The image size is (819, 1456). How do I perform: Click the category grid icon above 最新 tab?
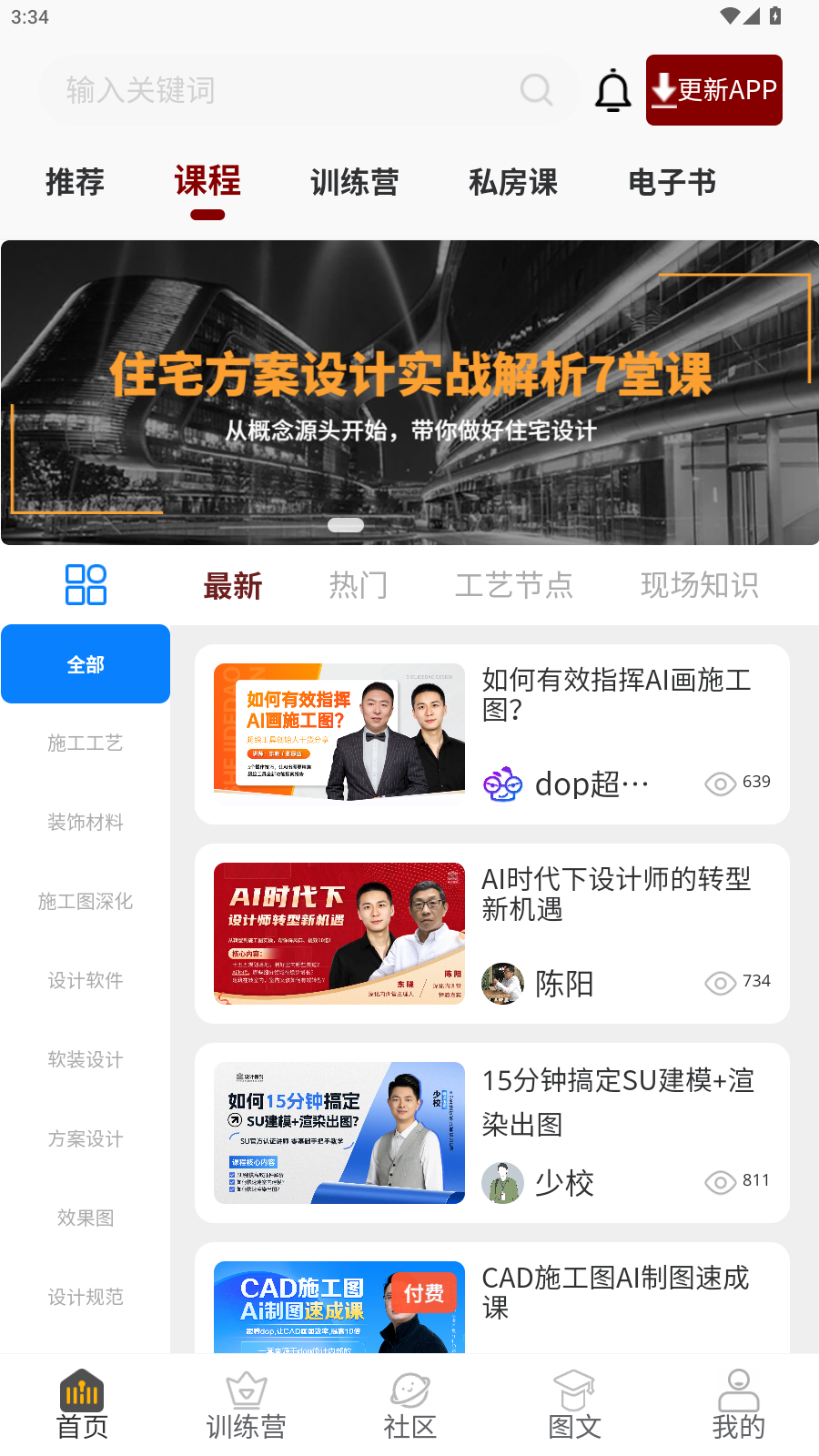pos(86,584)
